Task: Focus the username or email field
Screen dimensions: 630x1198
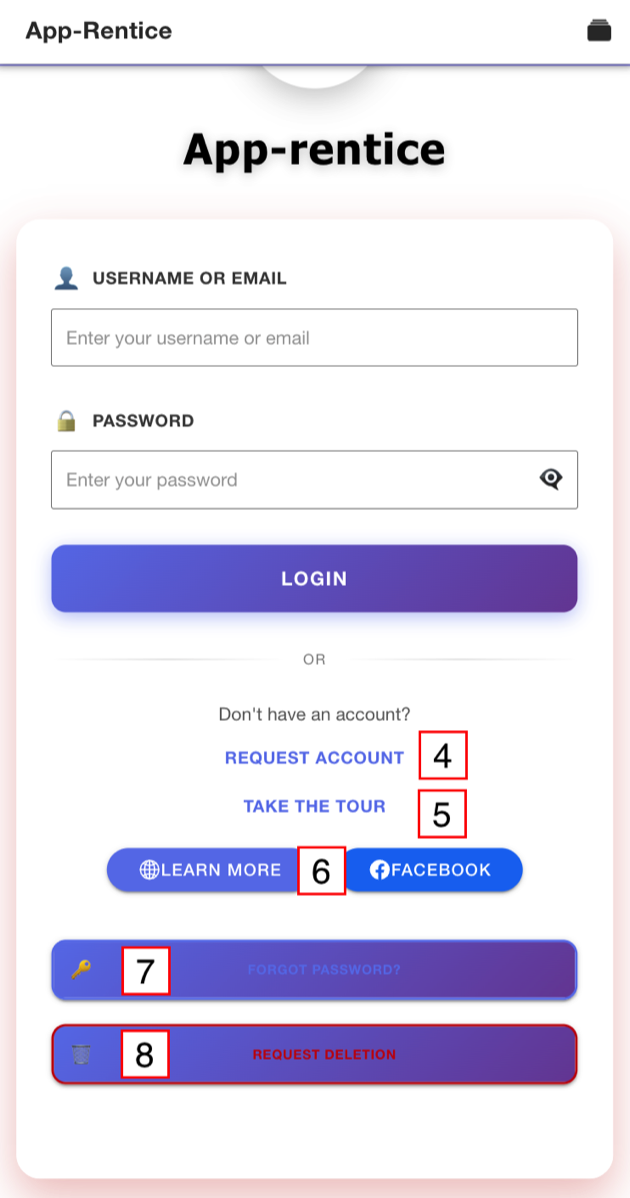Action: (314, 337)
